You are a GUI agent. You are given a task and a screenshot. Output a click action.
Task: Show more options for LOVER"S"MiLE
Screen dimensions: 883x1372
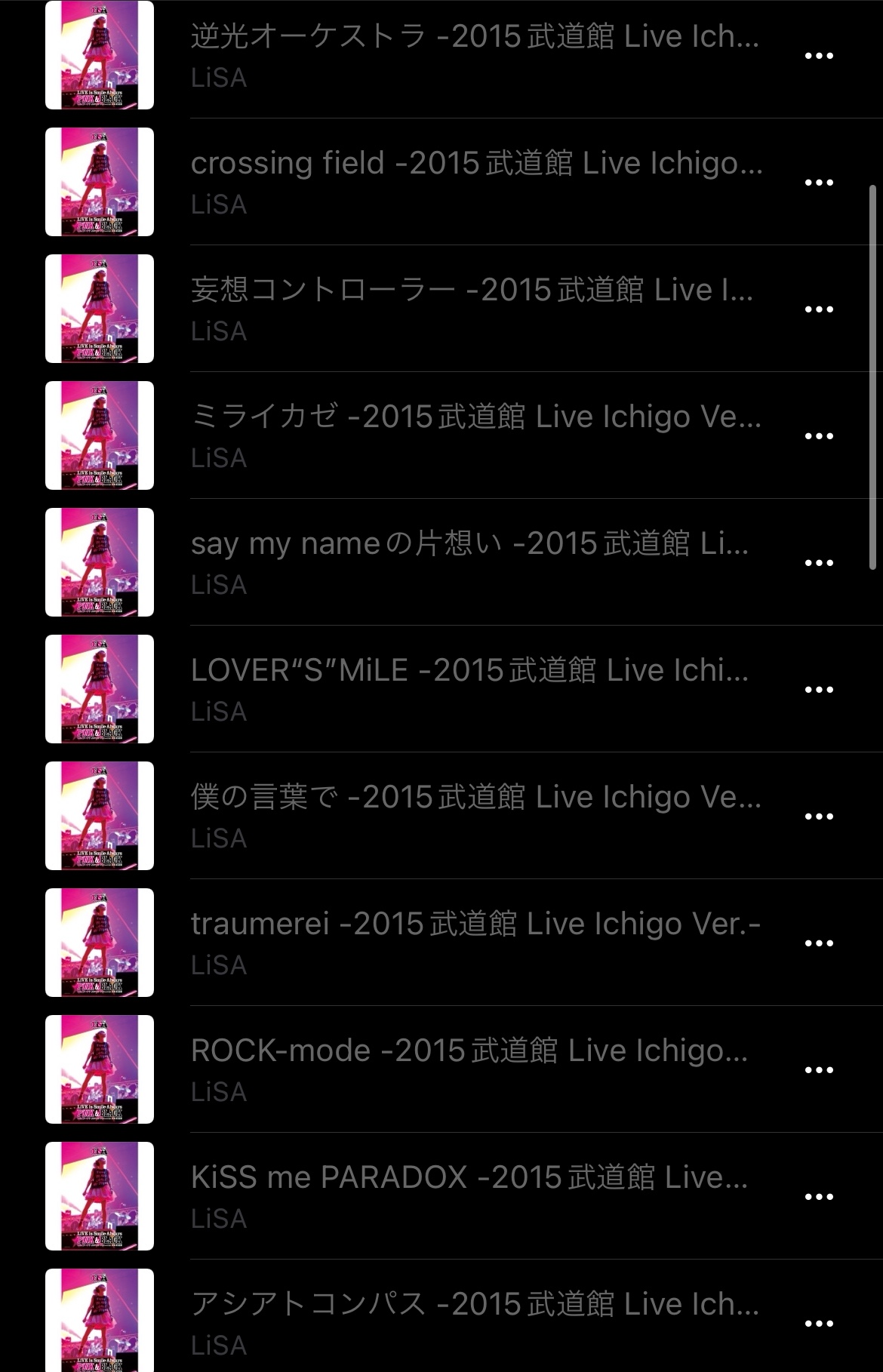coord(819,690)
